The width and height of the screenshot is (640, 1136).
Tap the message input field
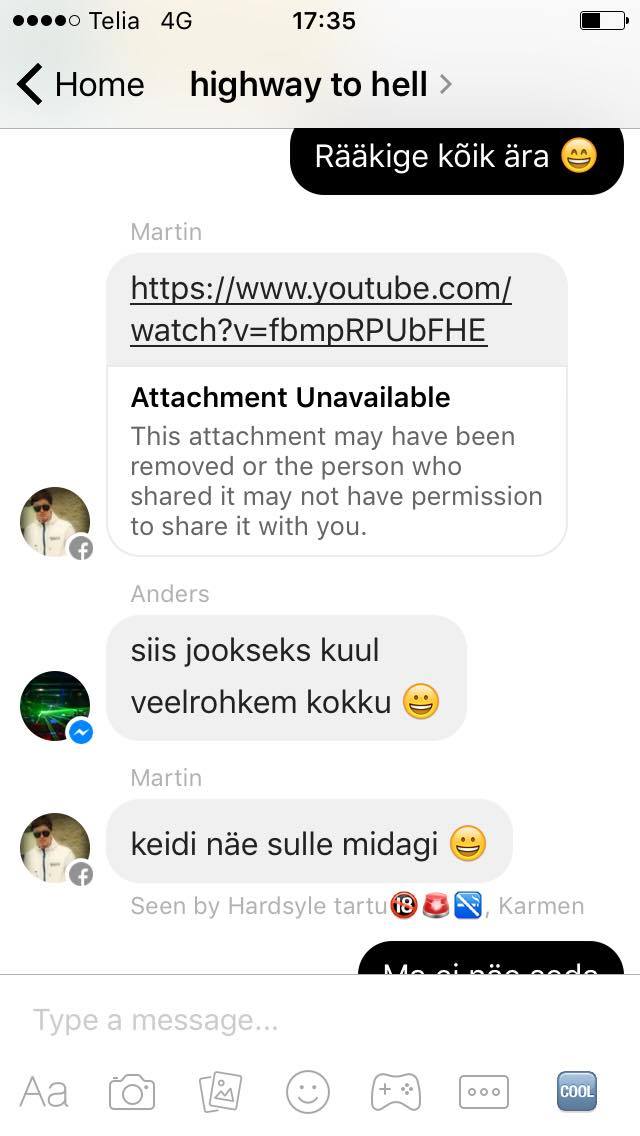click(320, 1020)
